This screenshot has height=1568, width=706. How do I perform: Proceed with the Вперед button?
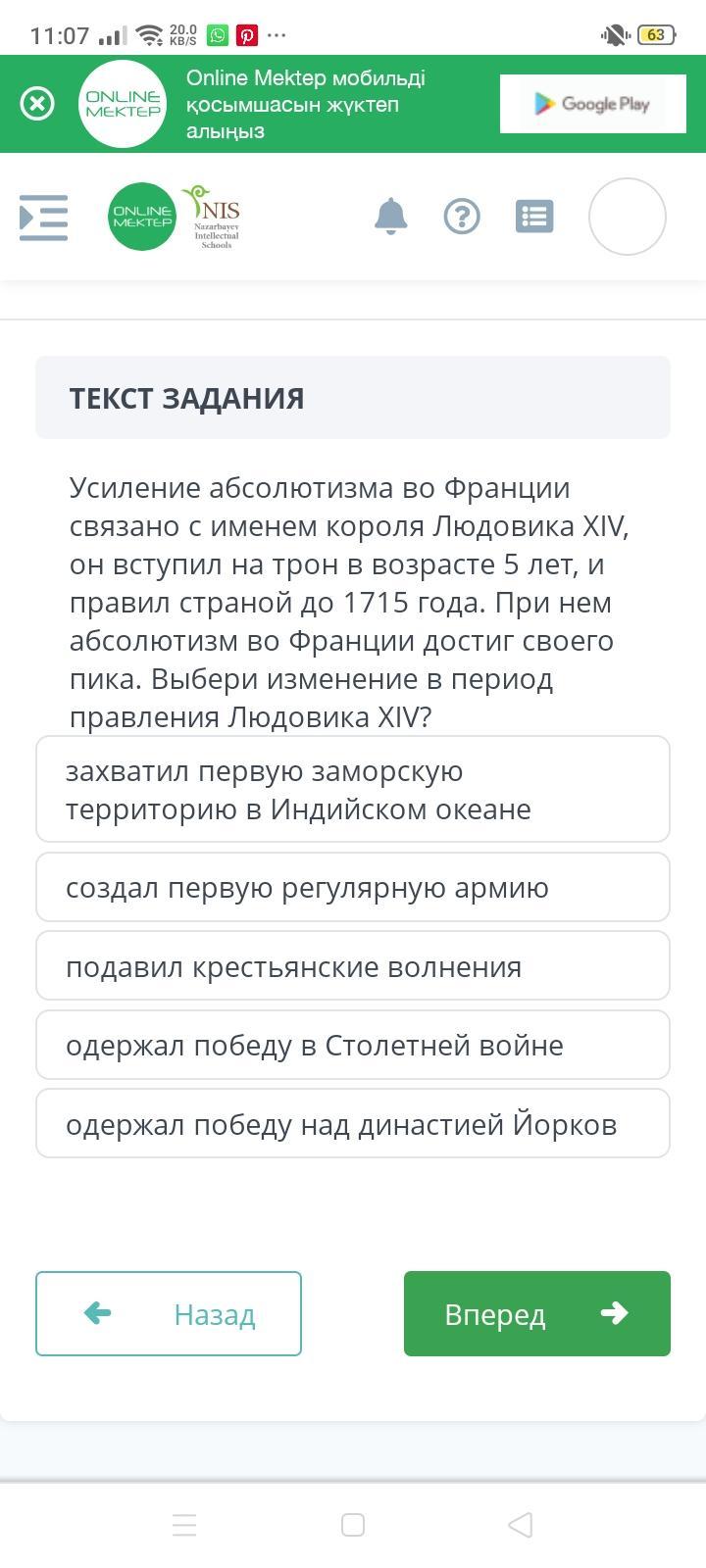(536, 1313)
